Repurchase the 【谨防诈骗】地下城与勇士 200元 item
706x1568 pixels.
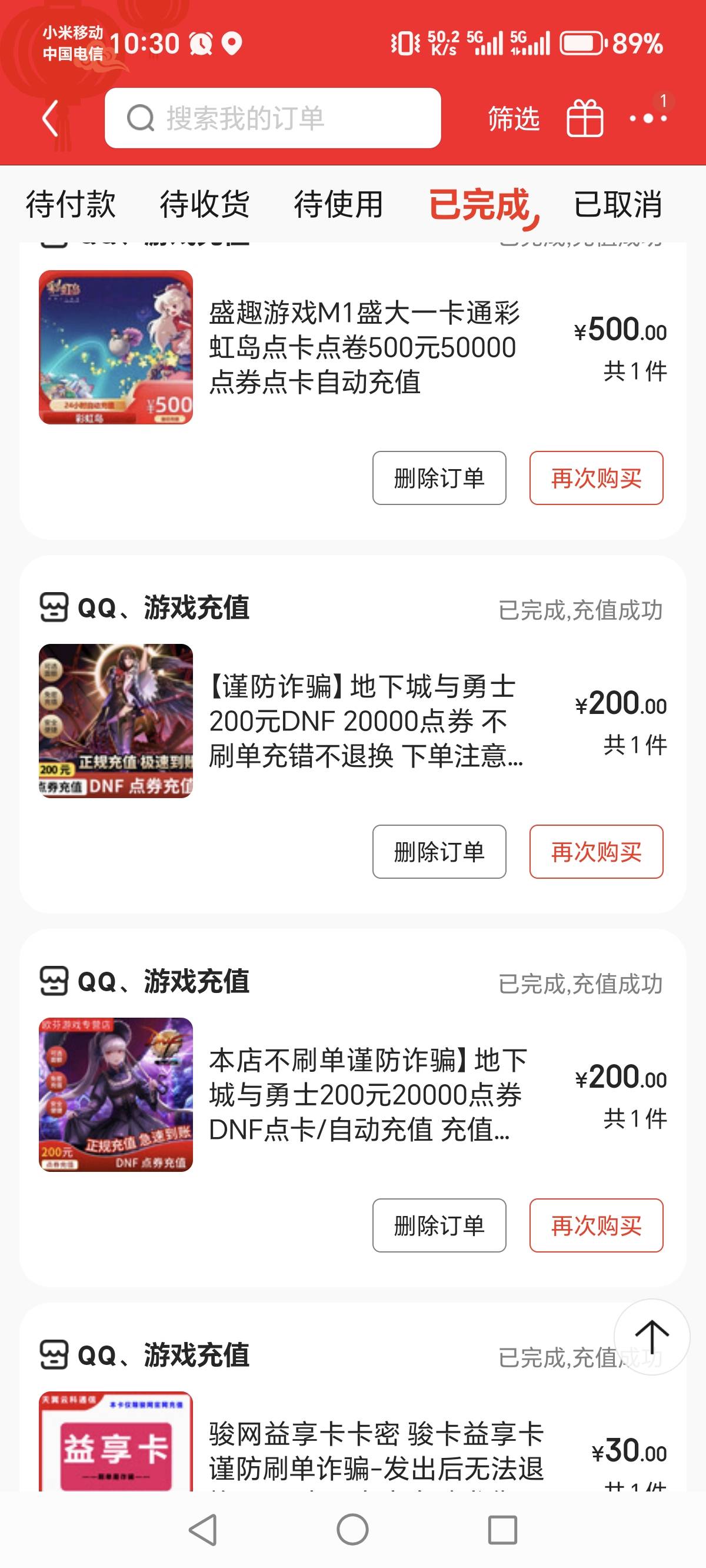point(596,852)
